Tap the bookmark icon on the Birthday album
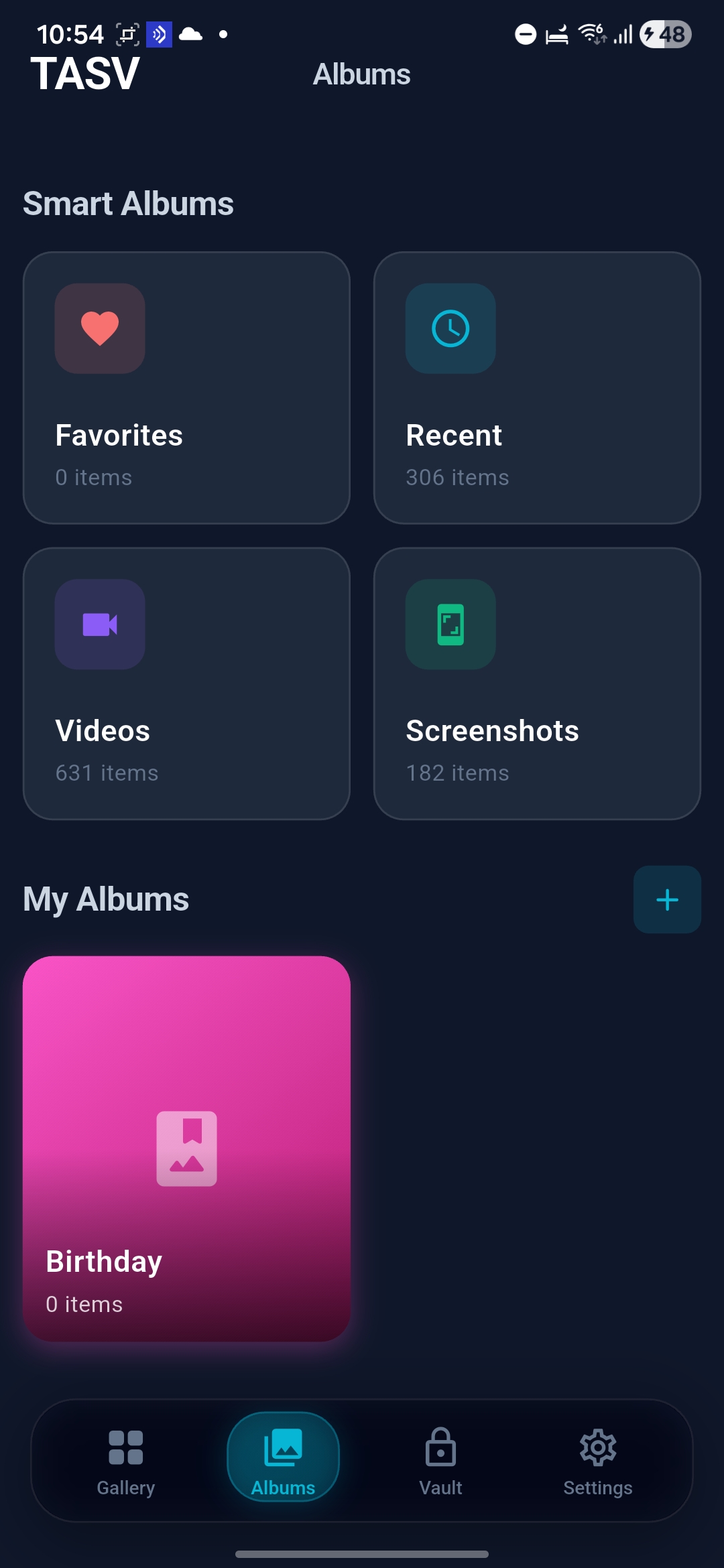Image resolution: width=724 pixels, height=1568 pixels. coord(186,1148)
